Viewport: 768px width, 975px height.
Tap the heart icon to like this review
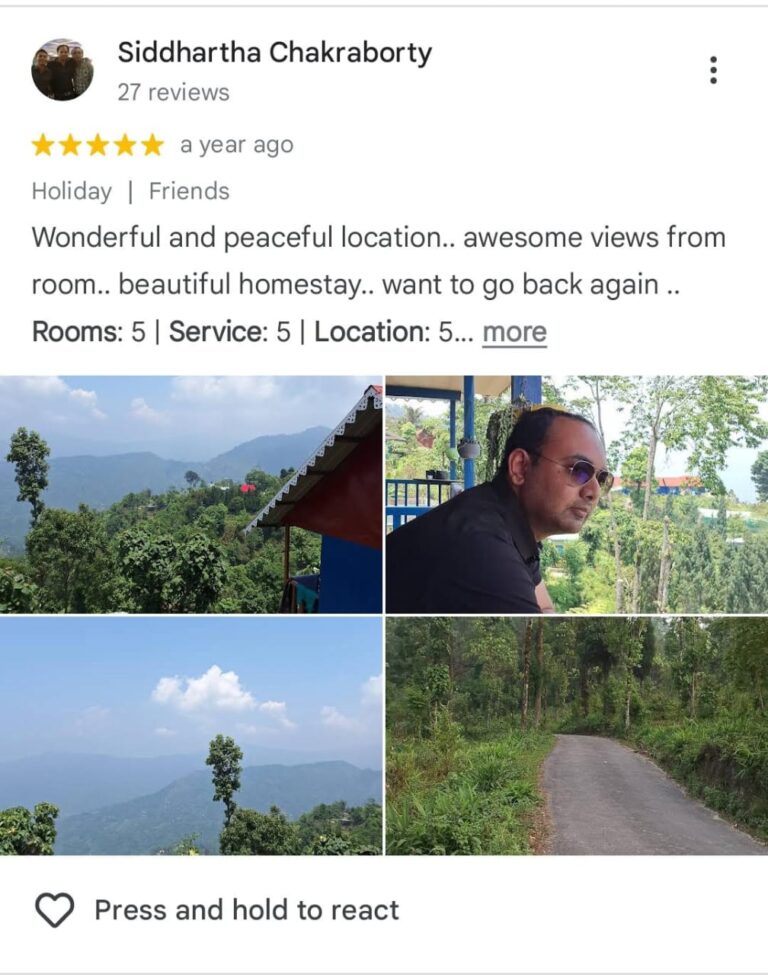[x=55, y=910]
